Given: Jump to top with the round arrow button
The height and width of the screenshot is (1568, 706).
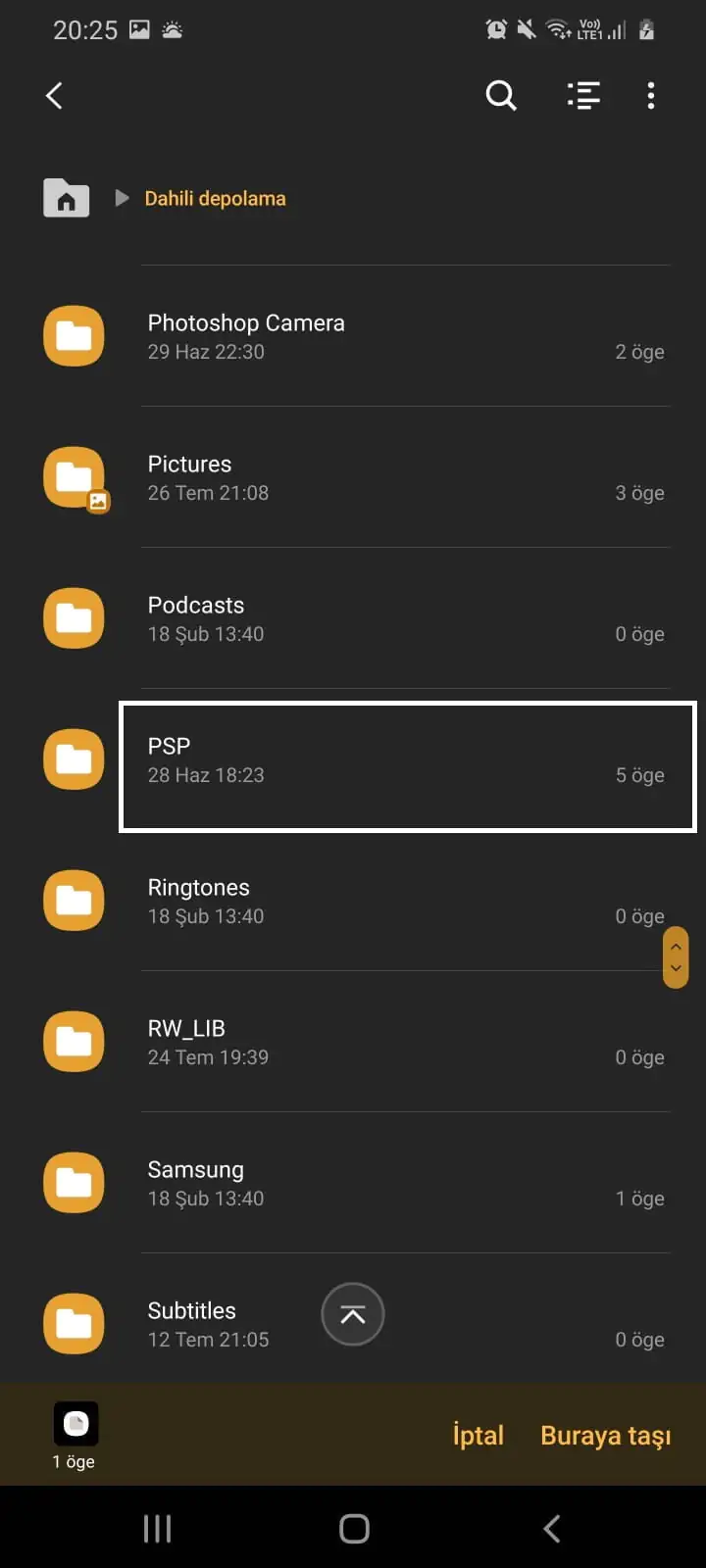Looking at the screenshot, I should (353, 1314).
